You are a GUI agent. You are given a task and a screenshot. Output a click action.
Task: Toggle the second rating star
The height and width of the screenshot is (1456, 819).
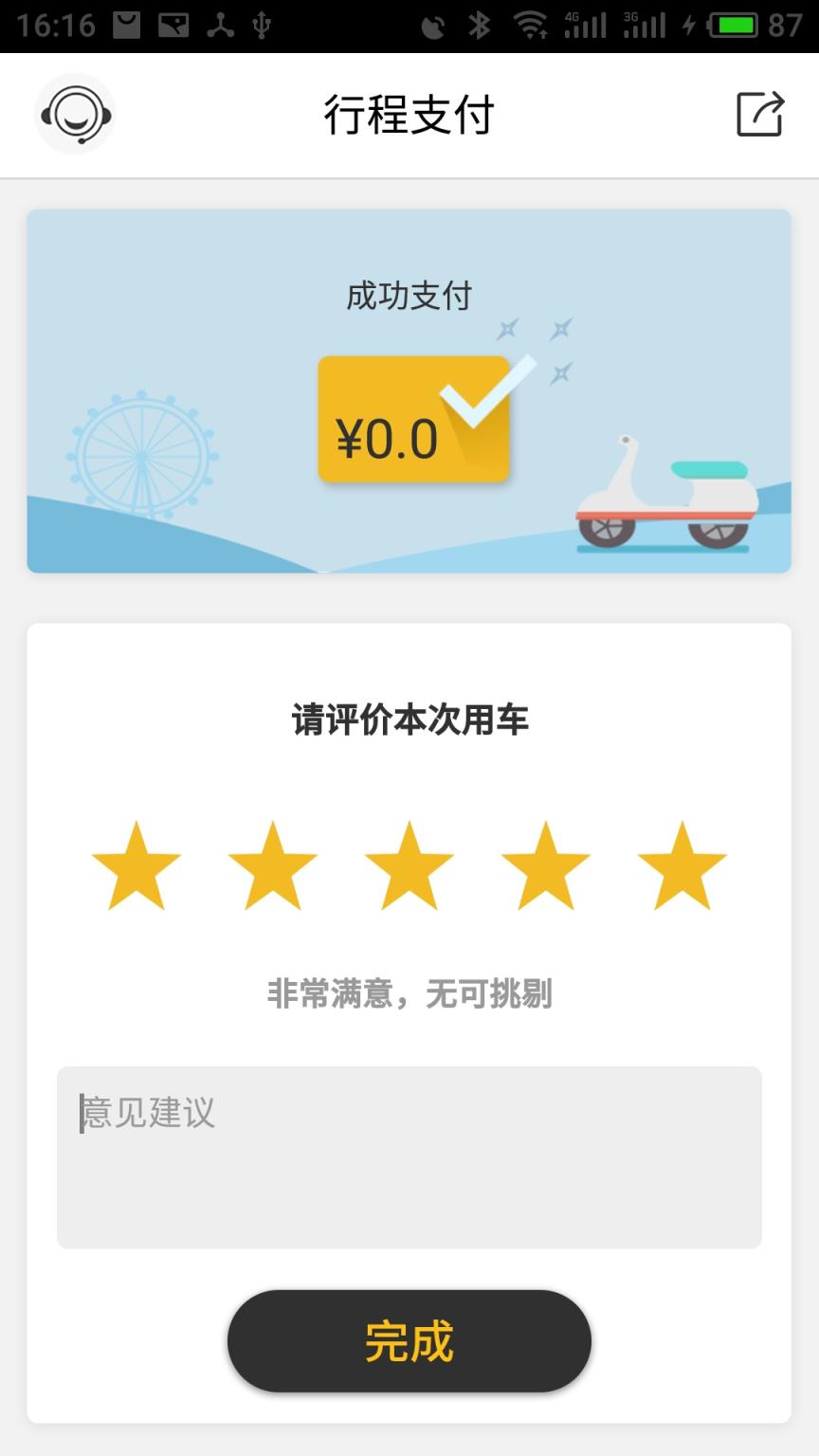(x=274, y=867)
